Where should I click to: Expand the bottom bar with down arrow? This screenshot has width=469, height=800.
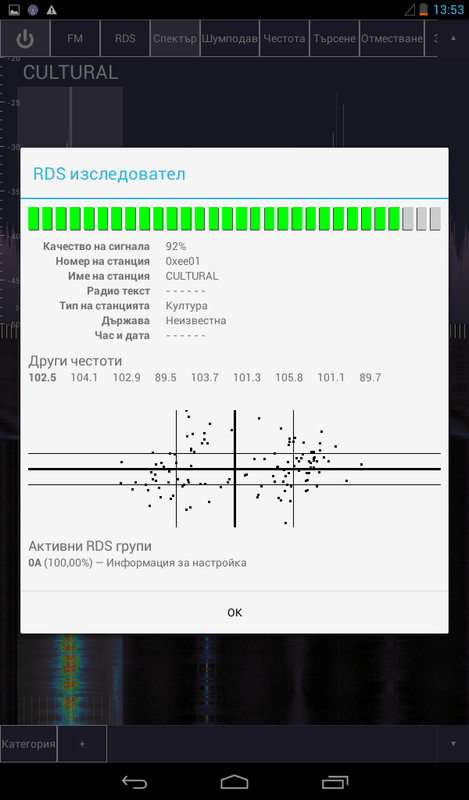(453, 744)
